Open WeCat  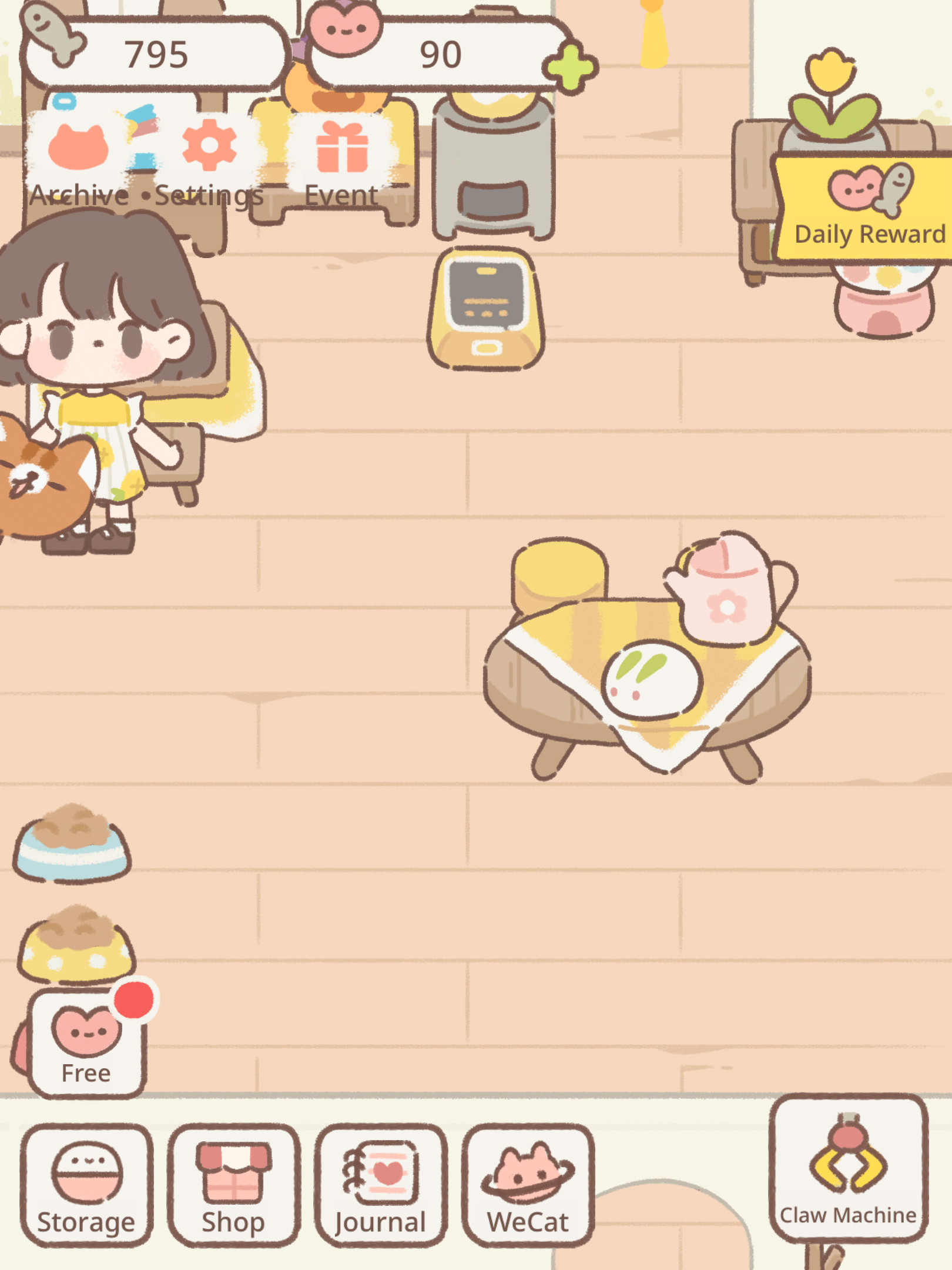(x=528, y=1185)
